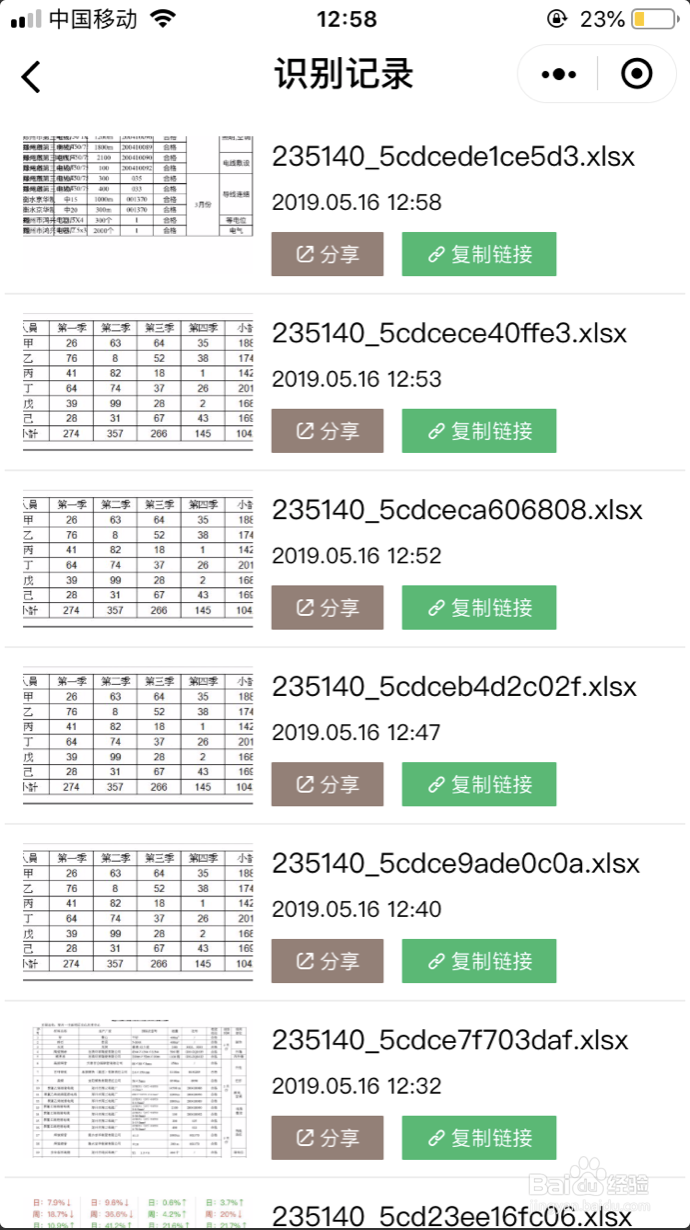Viewport: 690px width, 1230px height.
Task: Open thumbnail of 235140_5cdce7f703daf.xlsx record
Action: [138, 1090]
